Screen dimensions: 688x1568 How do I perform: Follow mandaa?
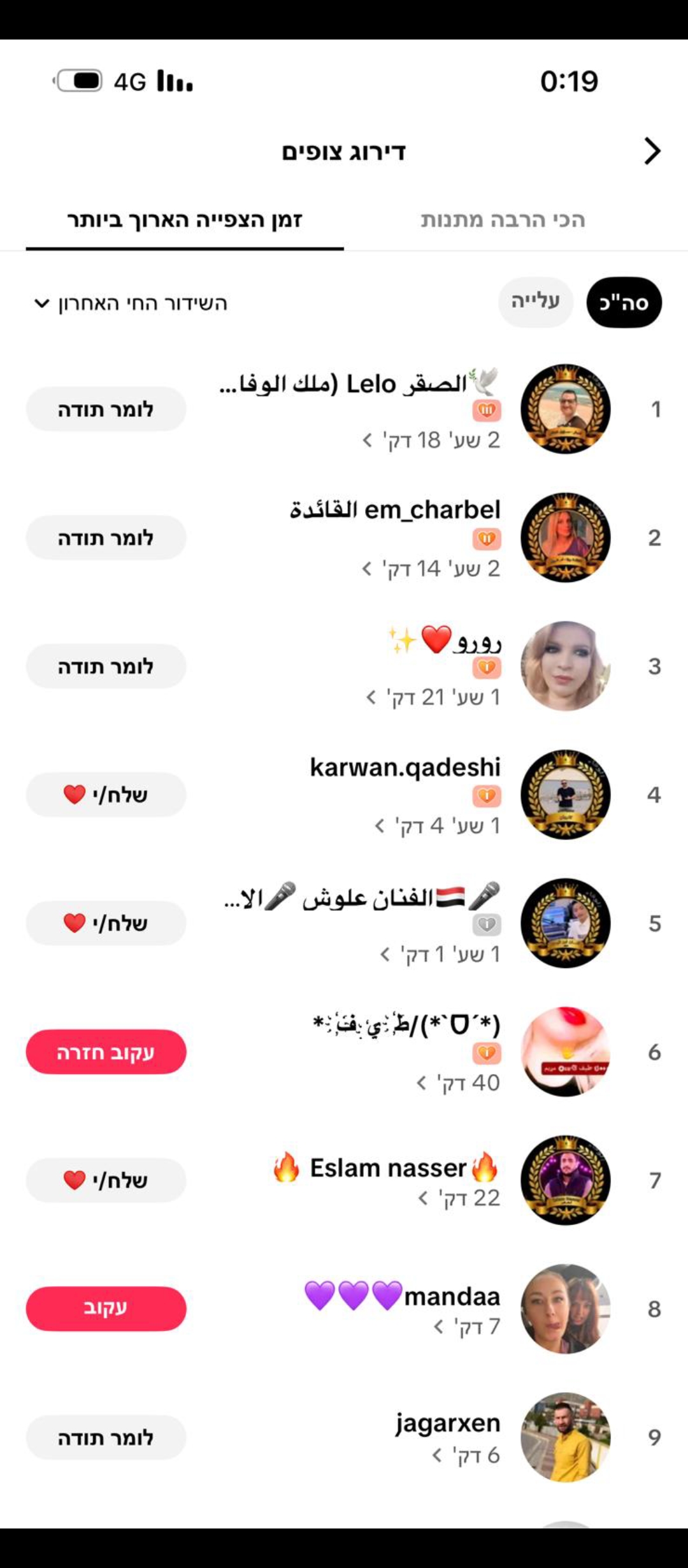(x=106, y=1309)
